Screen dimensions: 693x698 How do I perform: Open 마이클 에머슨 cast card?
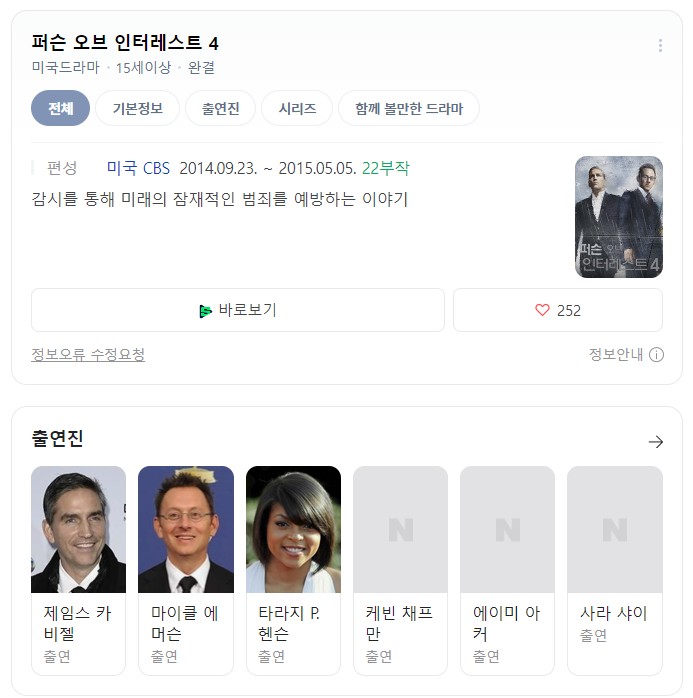(186, 570)
